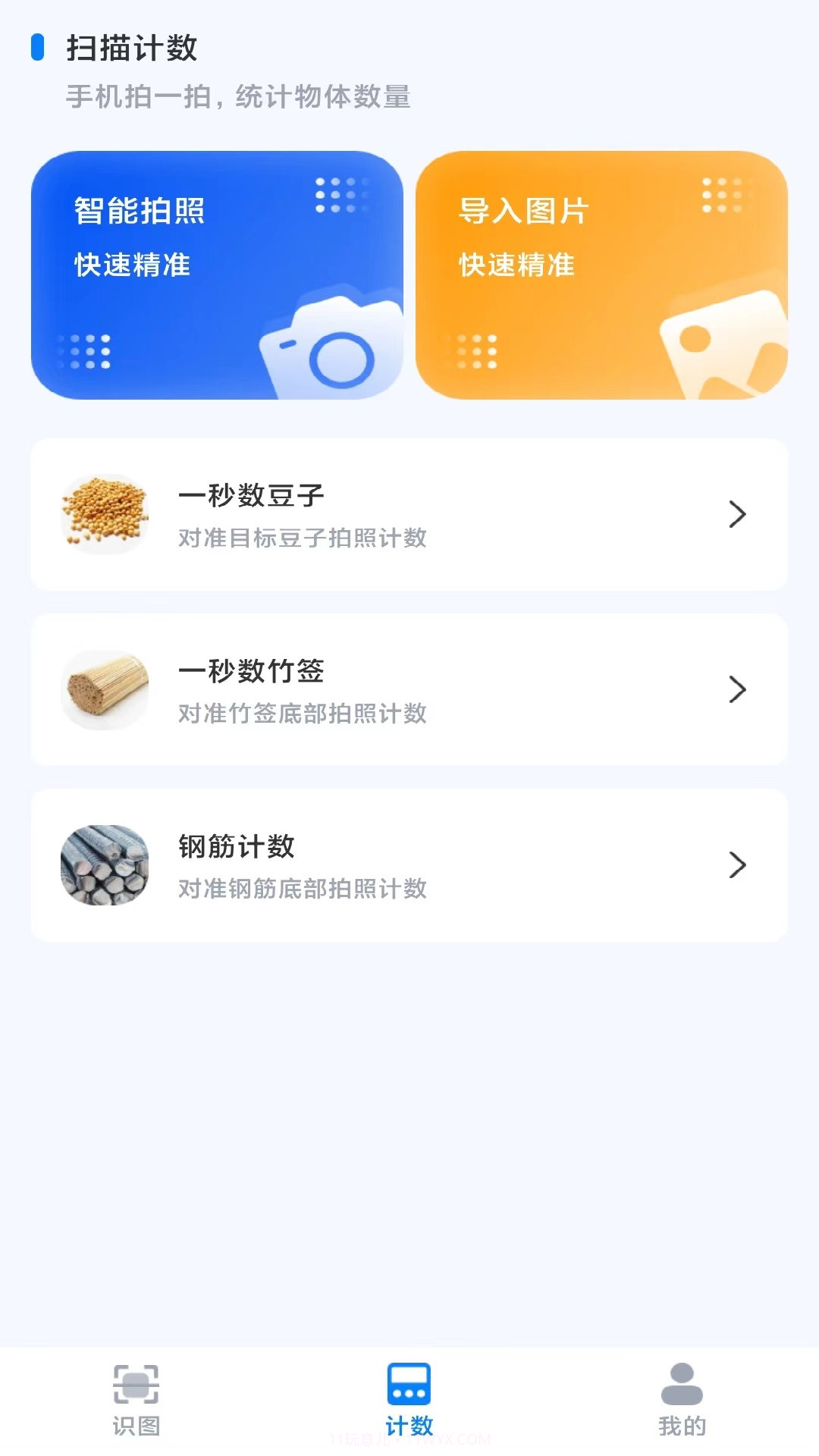
Task: Tap the 计数 counting icon in bottom bar
Action: tap(409, 1384)
